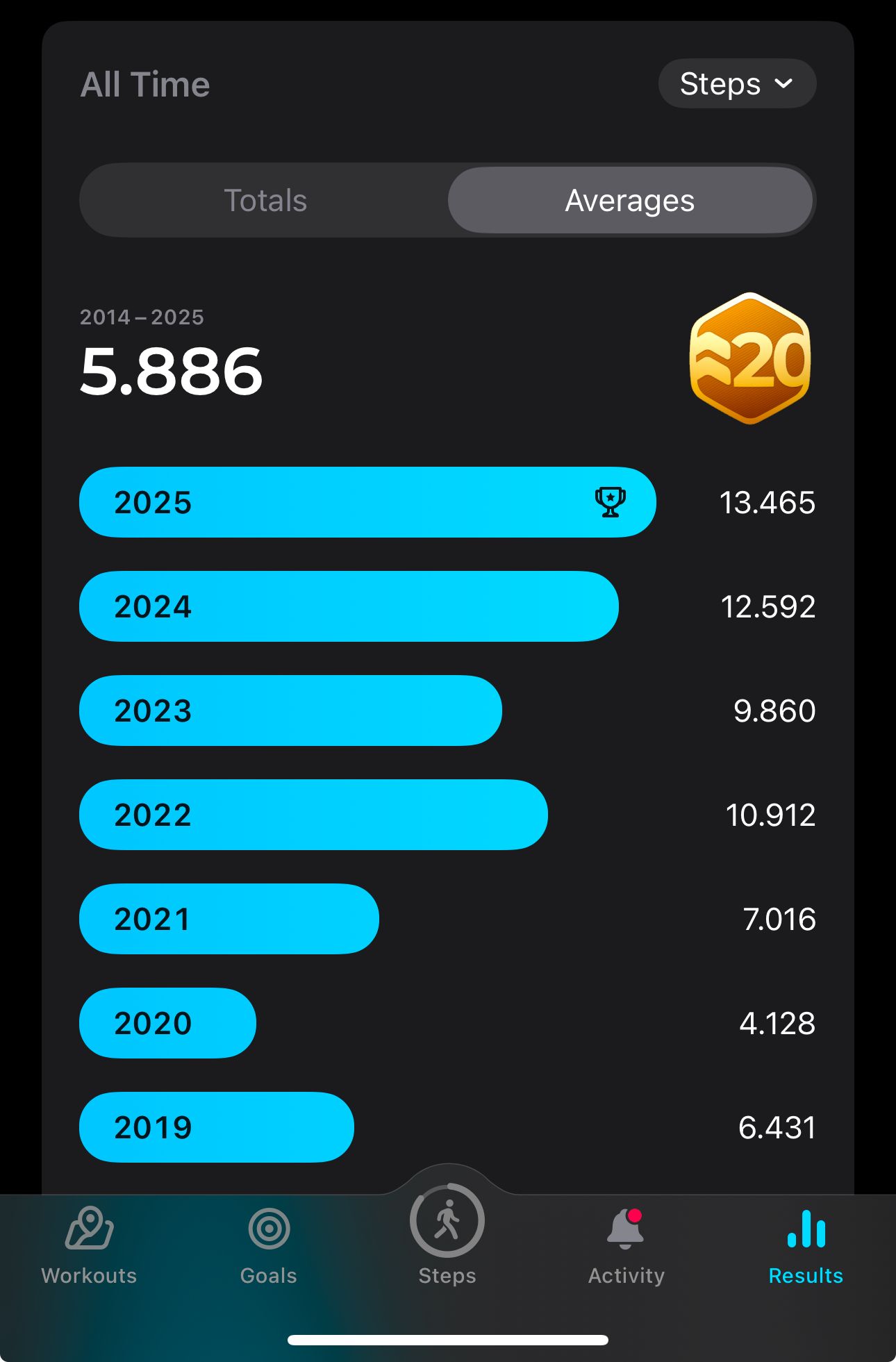Screen dimensions: 896x1362
Task: Tap the 2021 bar
Action: pos(229,919)
